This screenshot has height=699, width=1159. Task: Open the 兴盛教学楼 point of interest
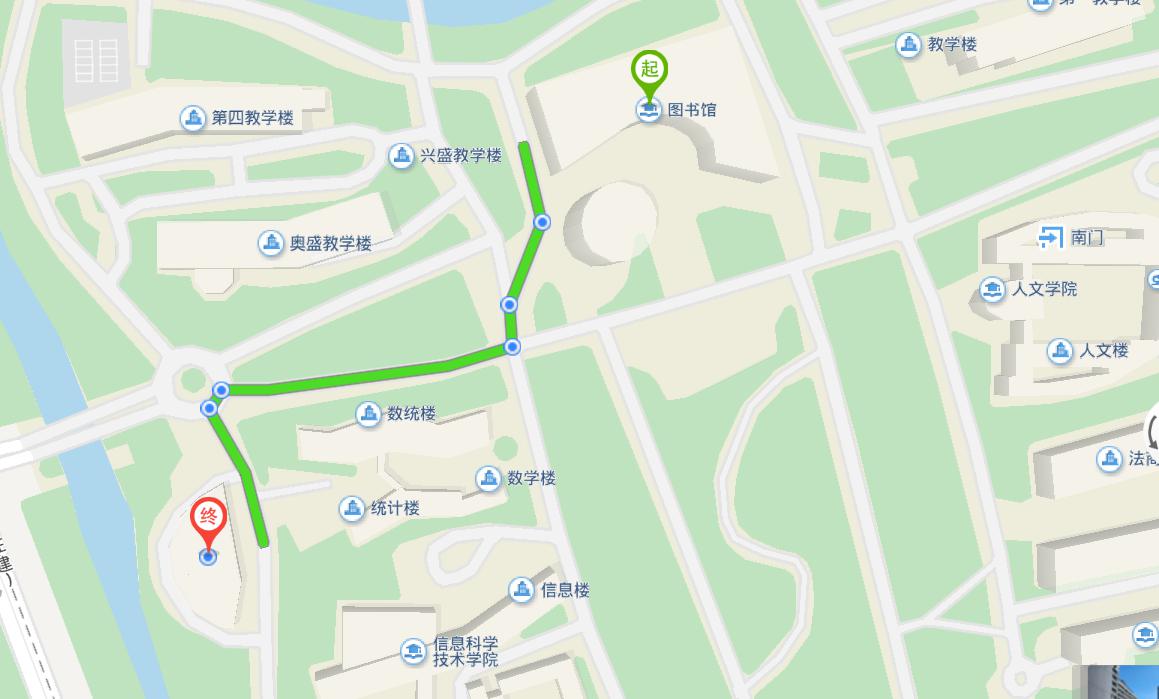[x=402, y=156]
